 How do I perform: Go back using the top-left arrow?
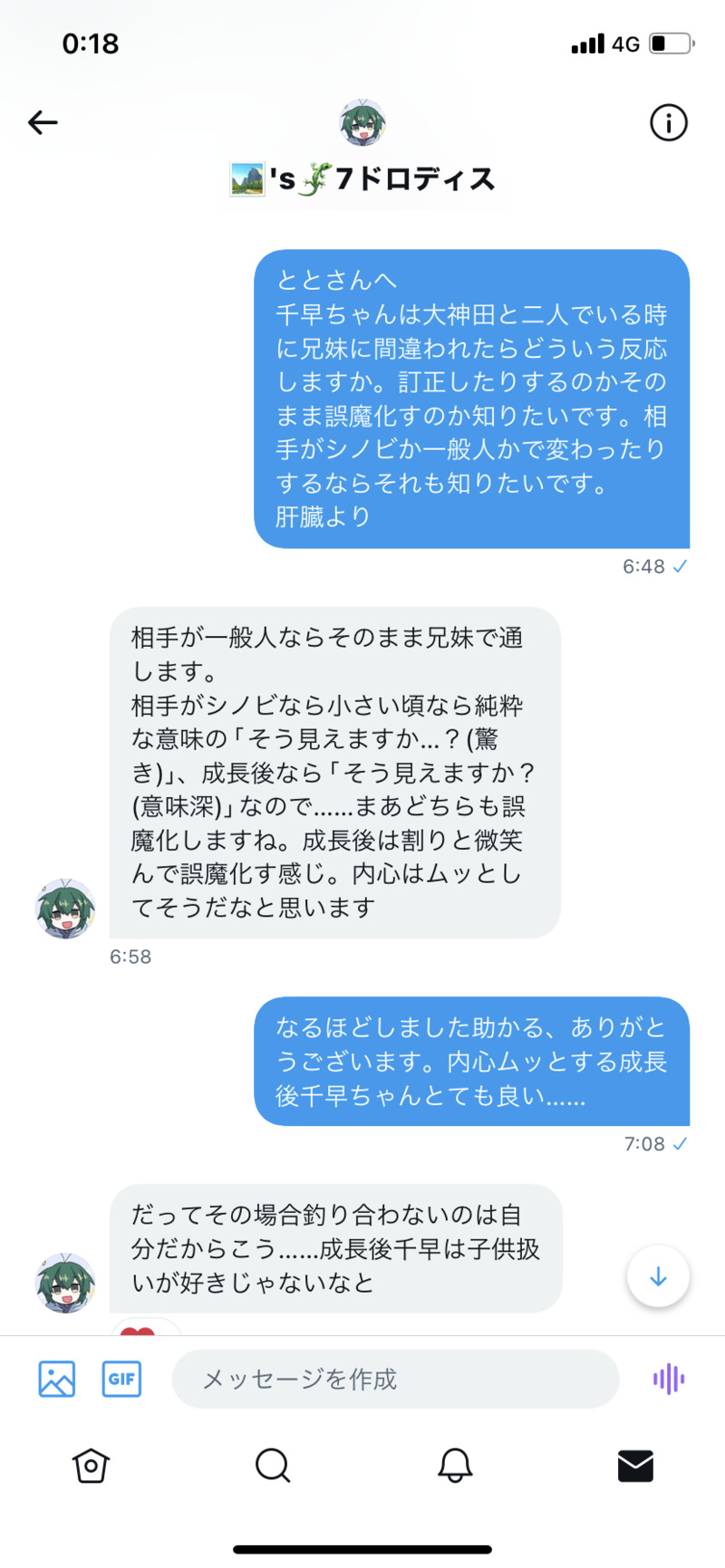pos(43,122)
